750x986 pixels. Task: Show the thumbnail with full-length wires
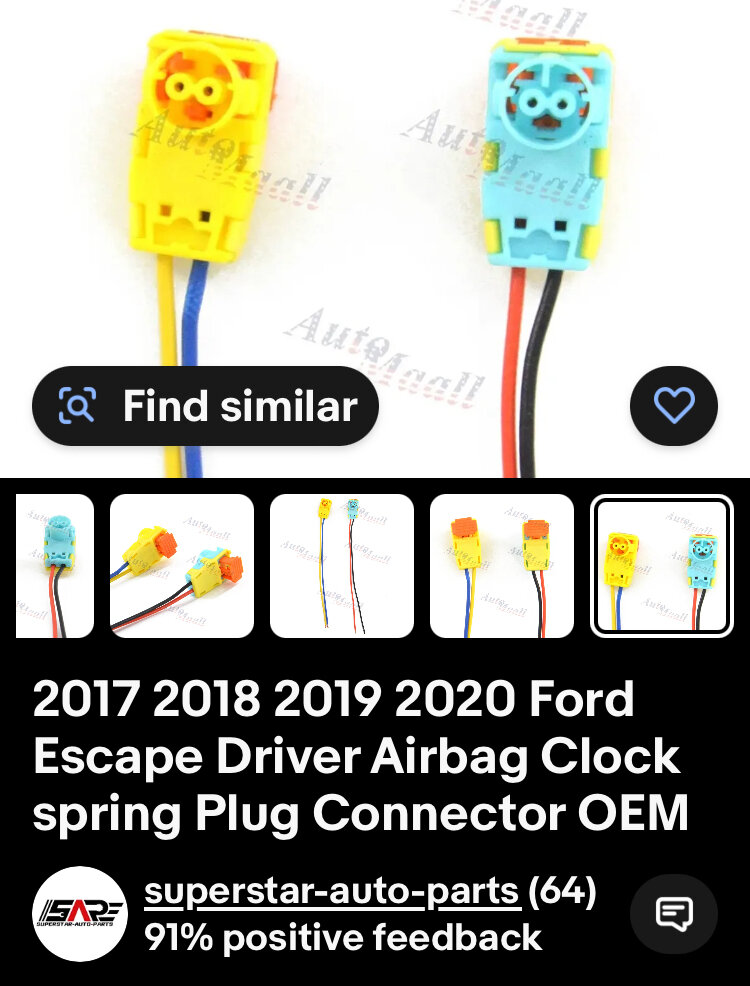pyautogui.click(x=342, y=565)
